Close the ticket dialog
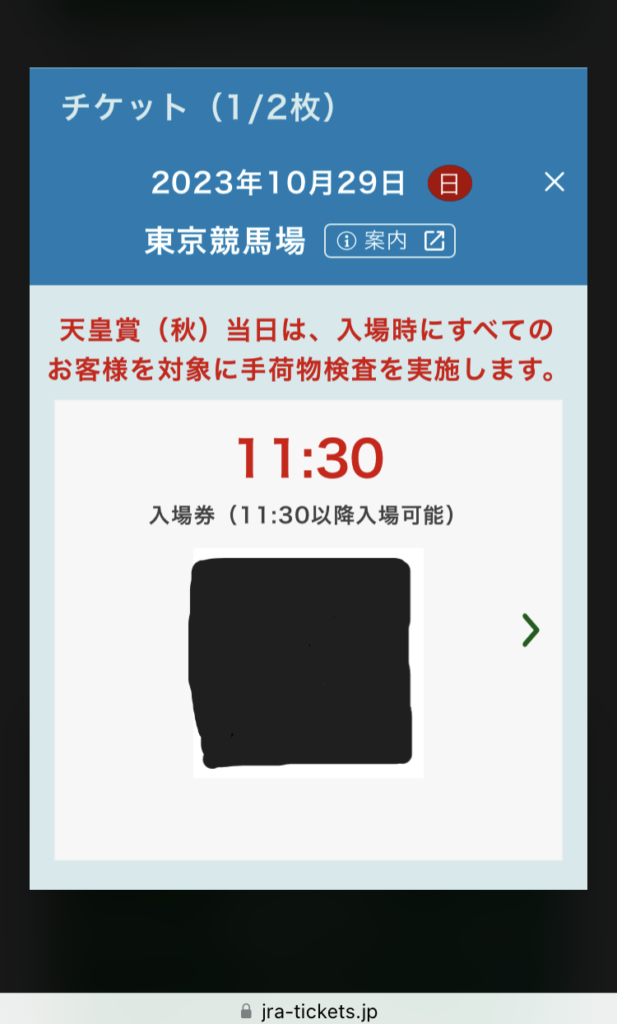 coord(554,182)
